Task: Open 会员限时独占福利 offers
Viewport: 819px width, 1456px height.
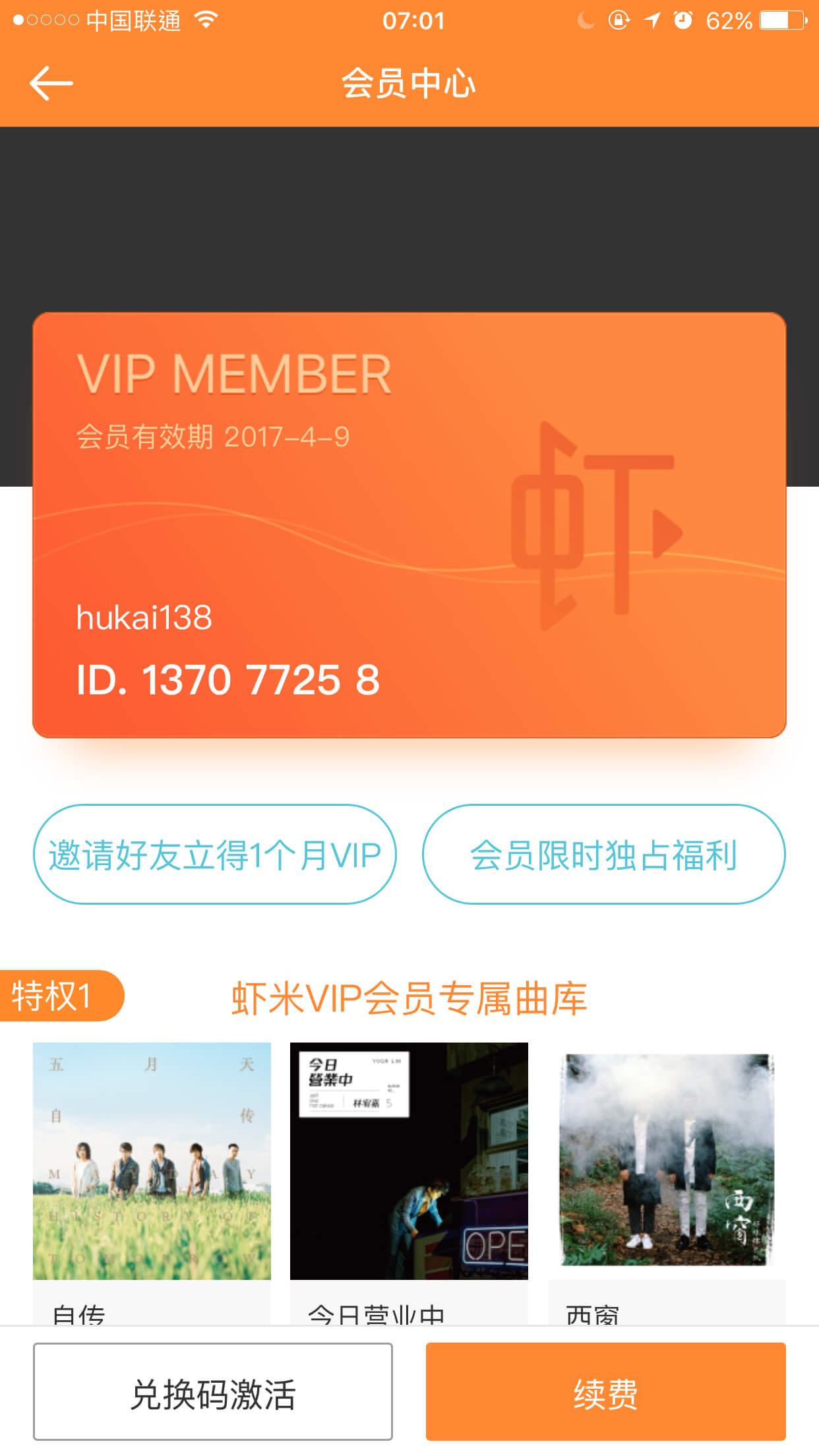Action: click(603, 854)
